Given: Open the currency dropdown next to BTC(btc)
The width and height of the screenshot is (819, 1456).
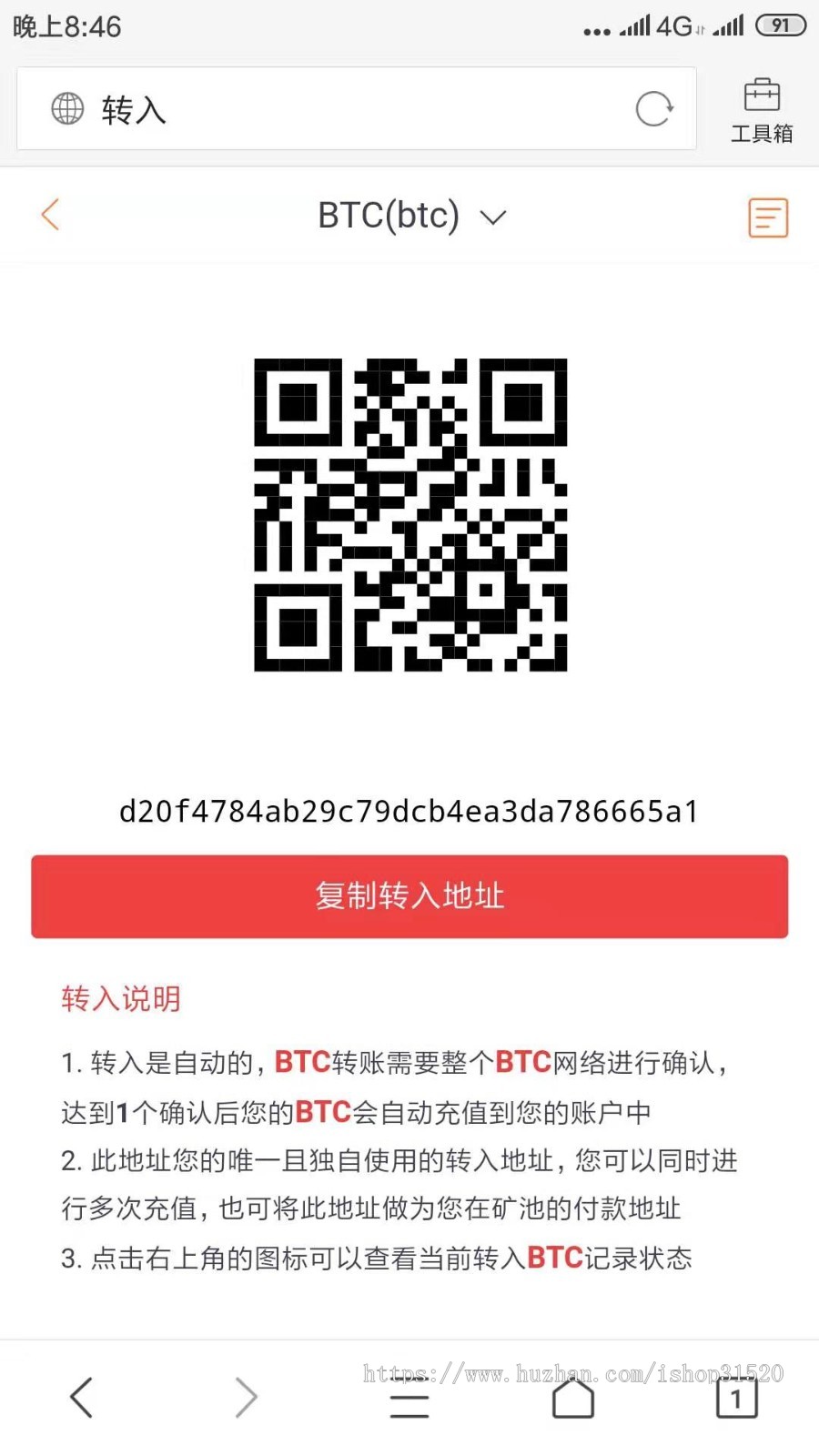Looking at the screenshot, I should 492,217.
